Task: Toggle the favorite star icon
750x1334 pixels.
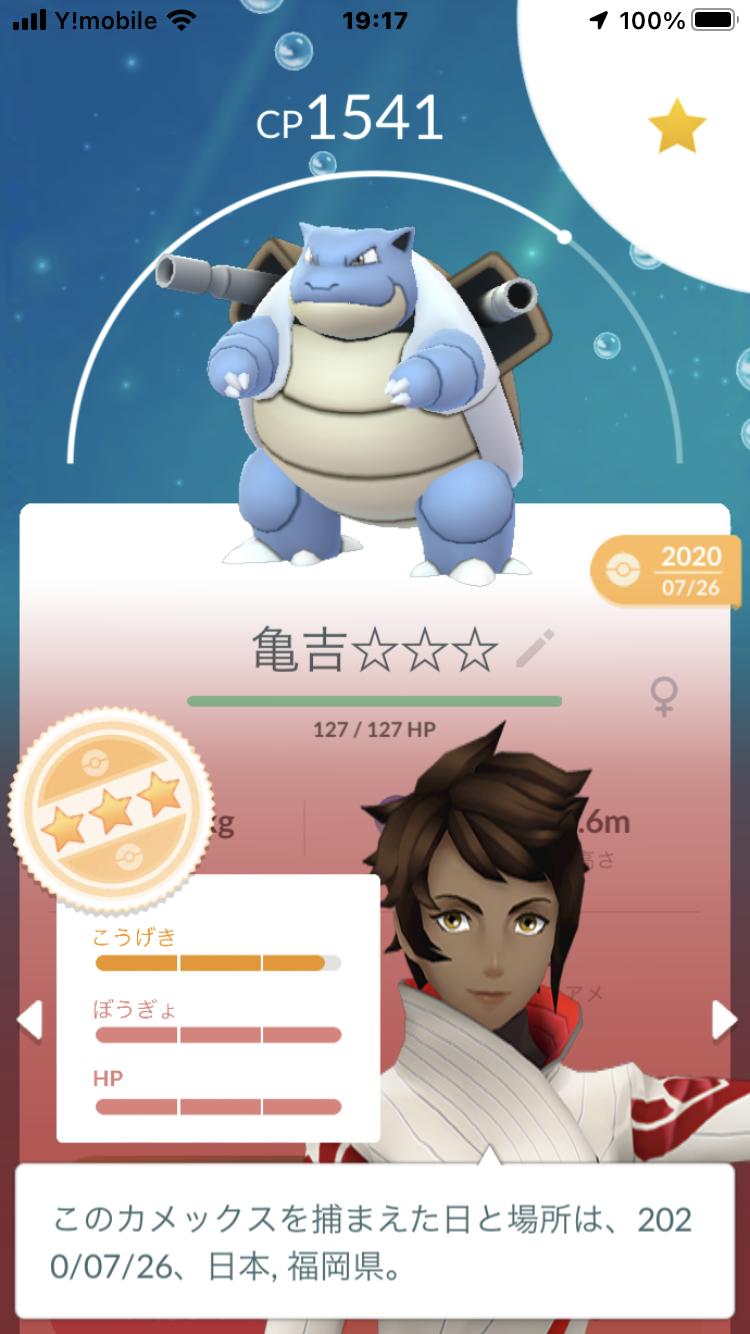Action: tap(677, 126)
